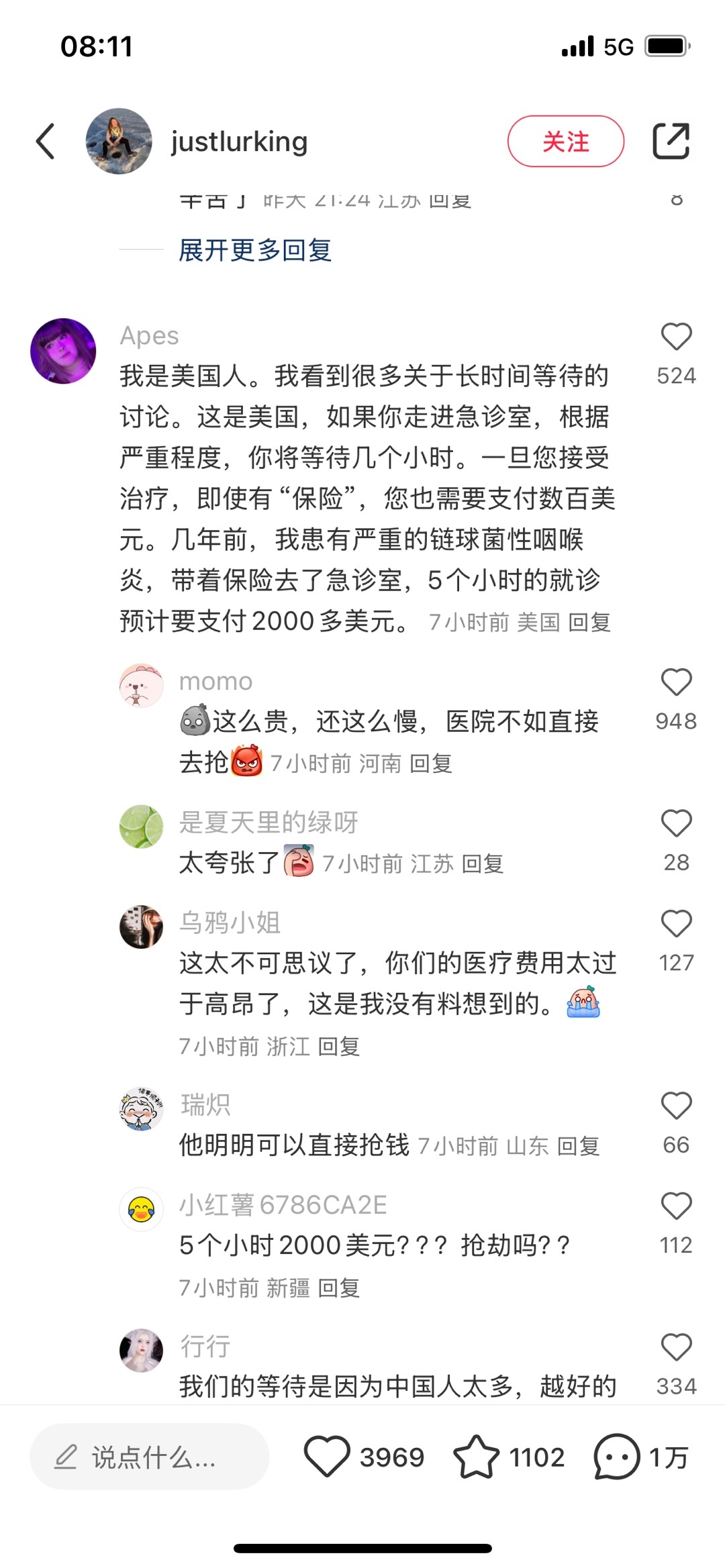This screenshot has width=725, height=1568.
Task: Like 乌鸦小姐's comment
Action: point(676,925)
